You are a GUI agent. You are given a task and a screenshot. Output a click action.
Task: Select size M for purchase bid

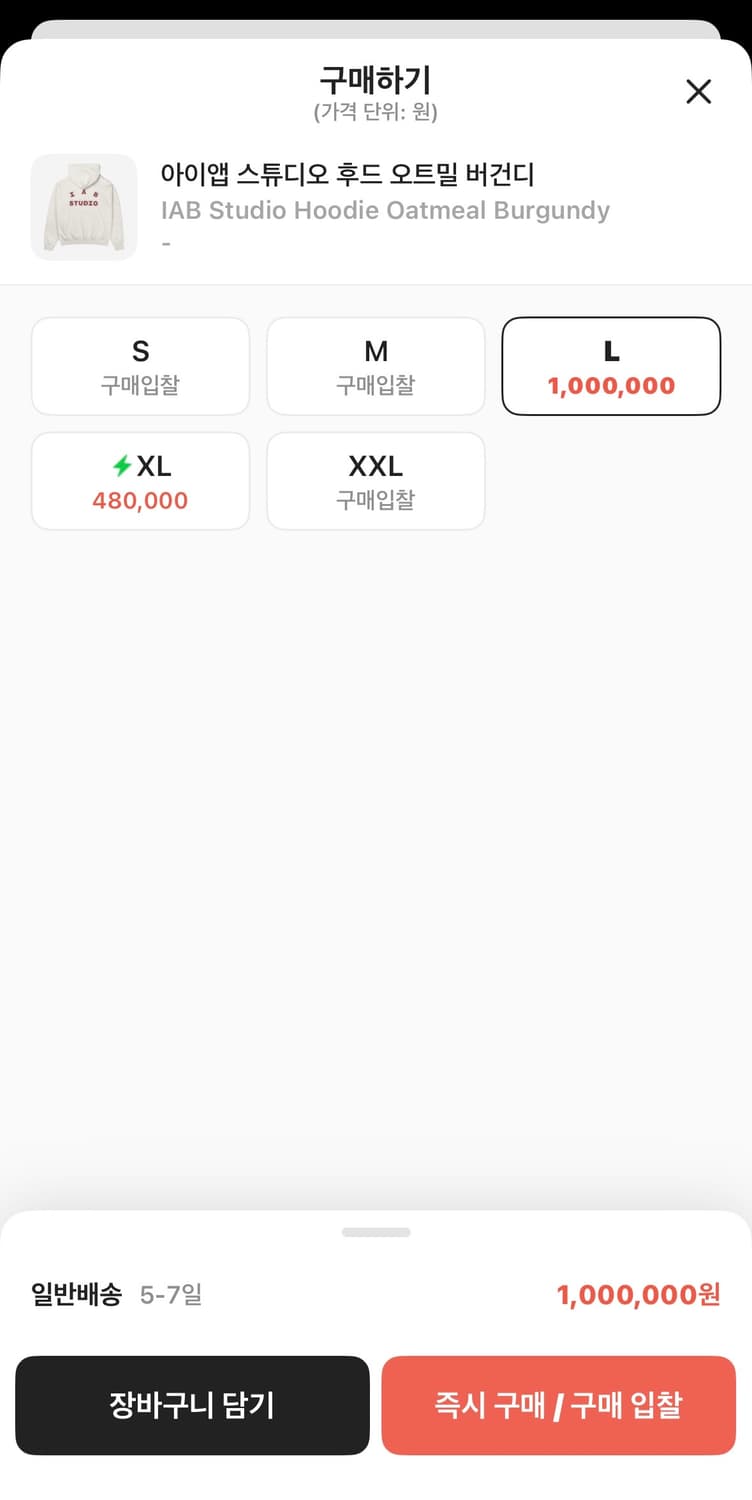pyautogui.click(x=375, y=366)
